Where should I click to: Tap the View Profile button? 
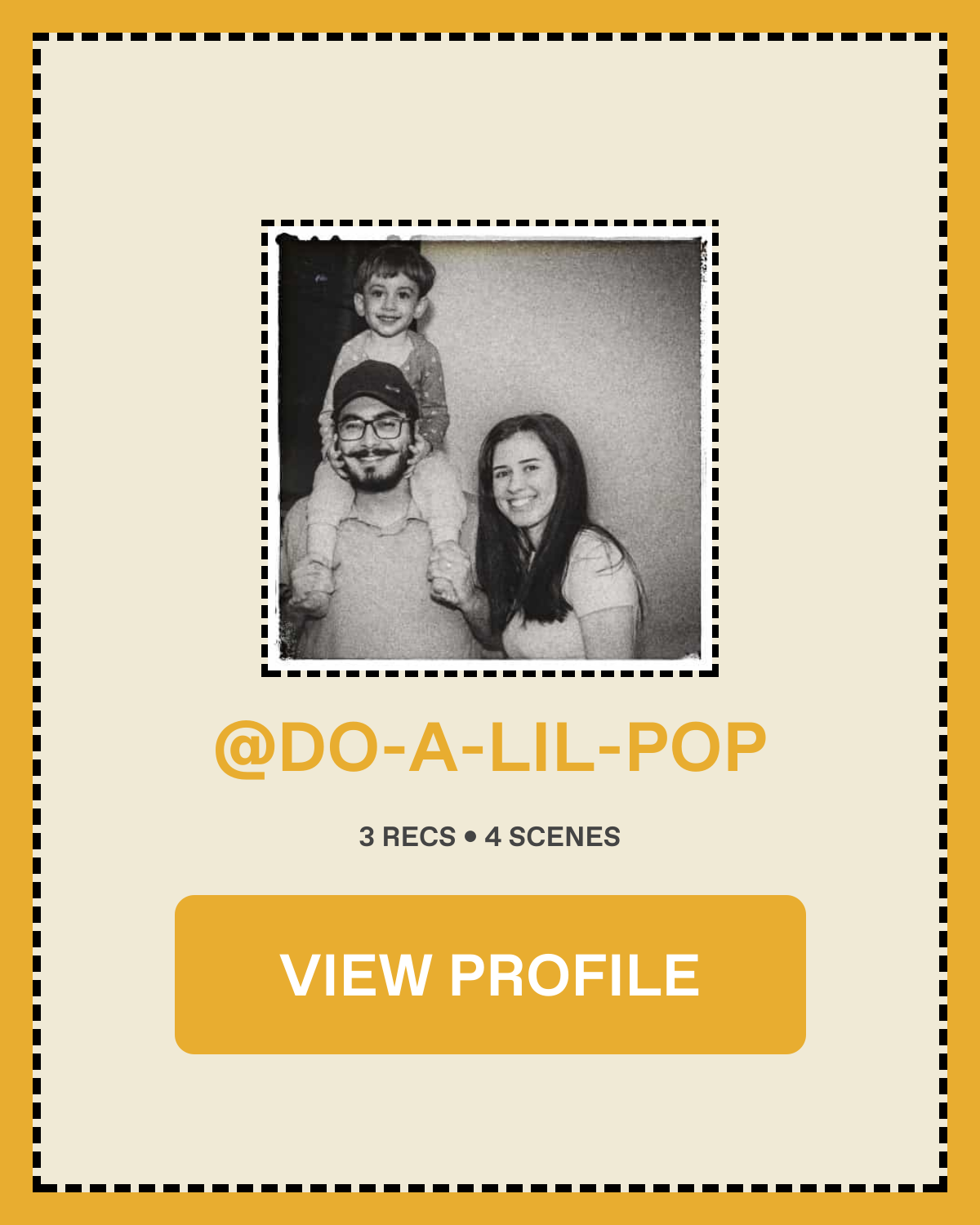(x=490, y=974)
